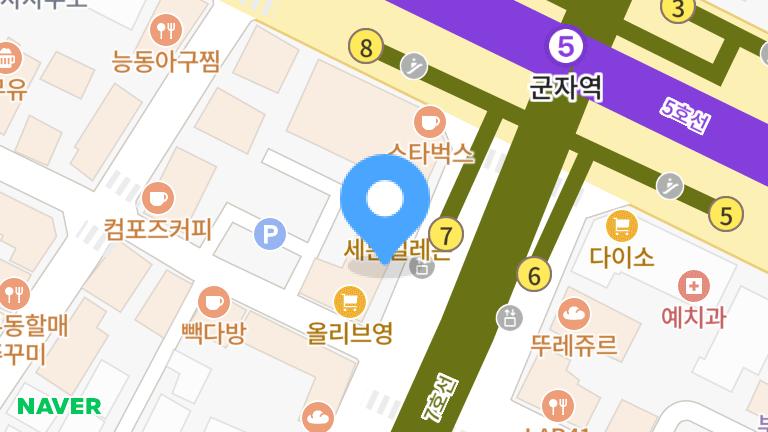The image size is (768, 432).
Task: Open the 군자역 station marker
Action: 567,46
